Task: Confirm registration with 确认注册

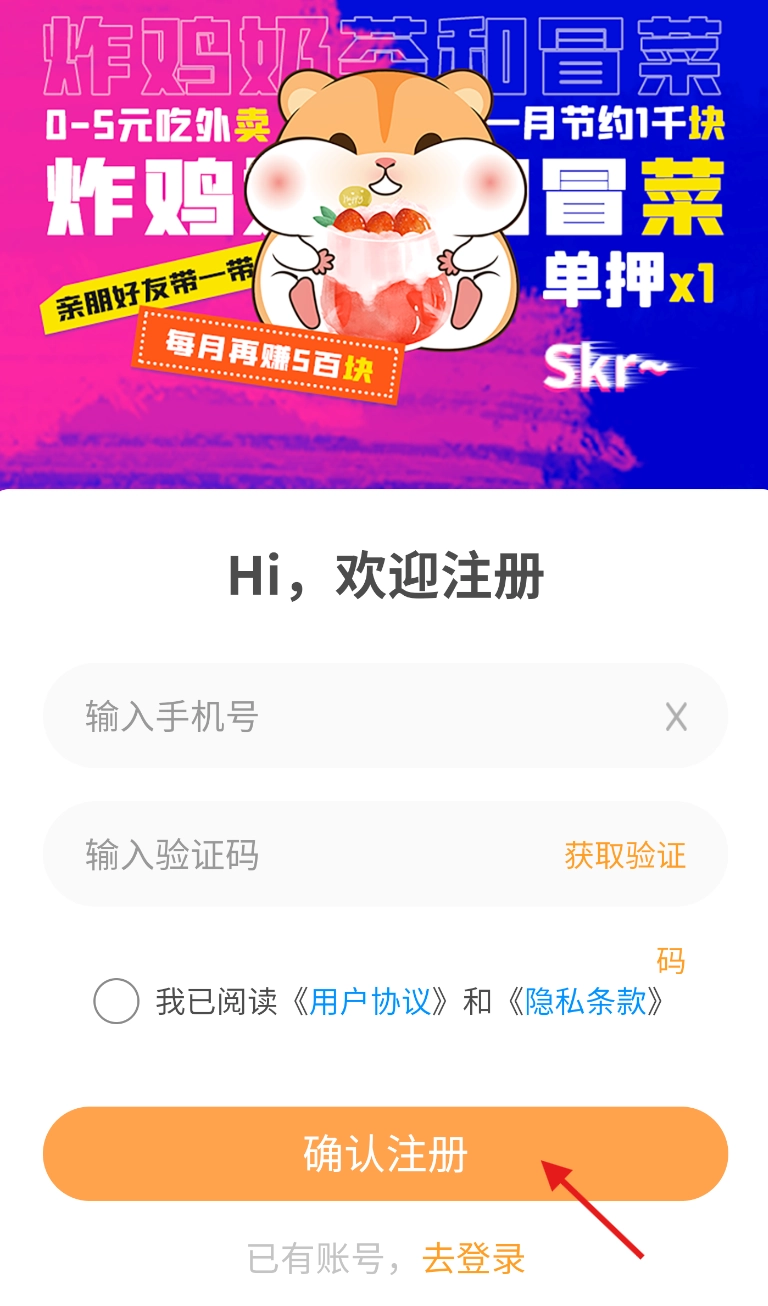Action: coord(385,1154)
